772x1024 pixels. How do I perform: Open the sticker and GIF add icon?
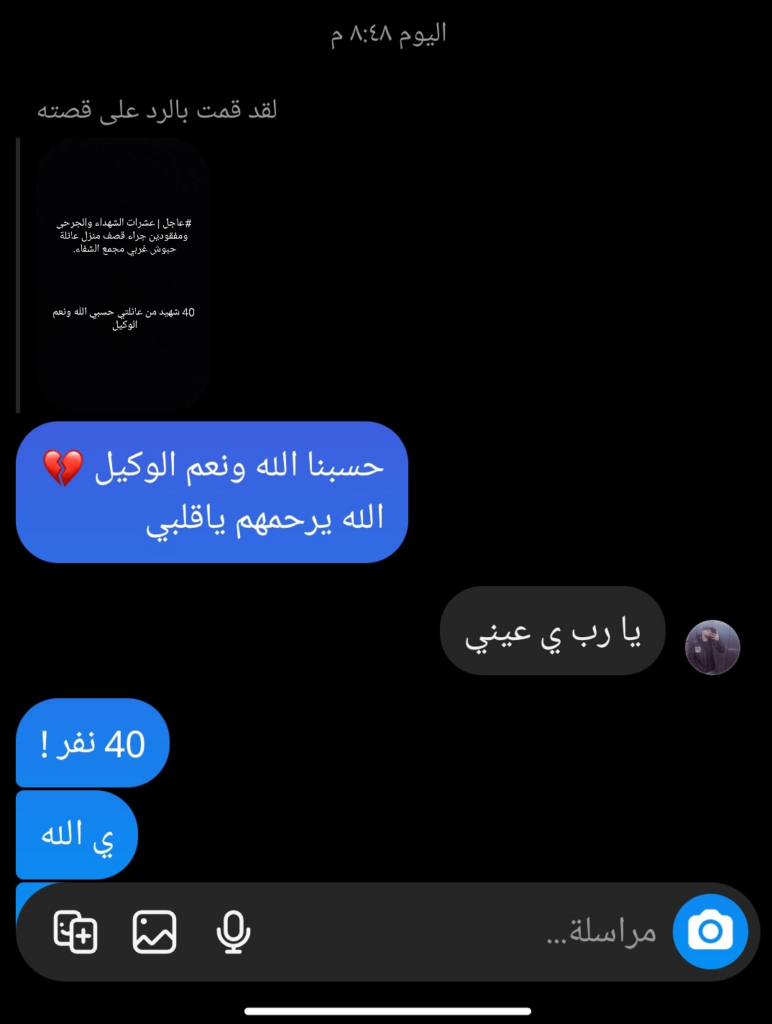(75, 932)
